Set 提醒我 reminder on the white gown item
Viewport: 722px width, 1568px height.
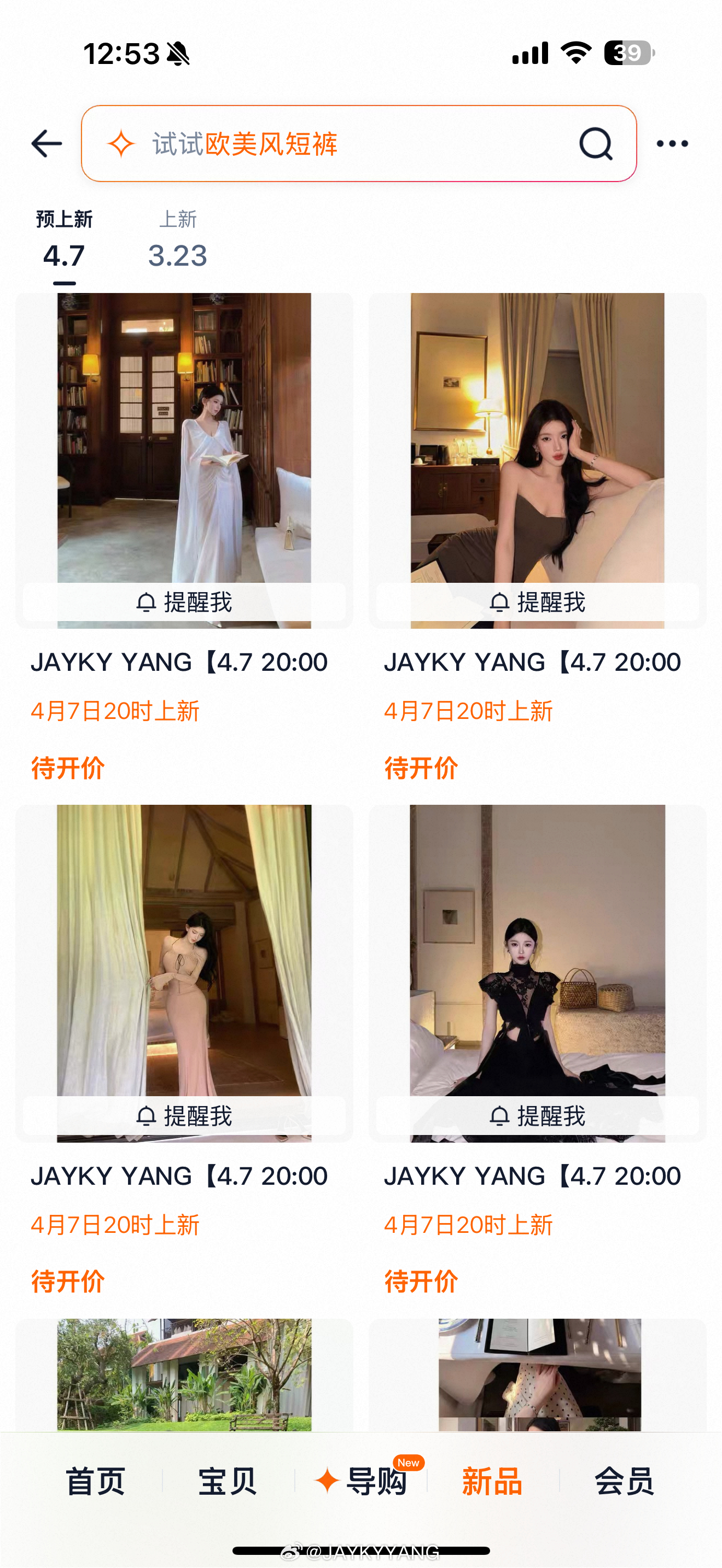click(x=184, y=602)
